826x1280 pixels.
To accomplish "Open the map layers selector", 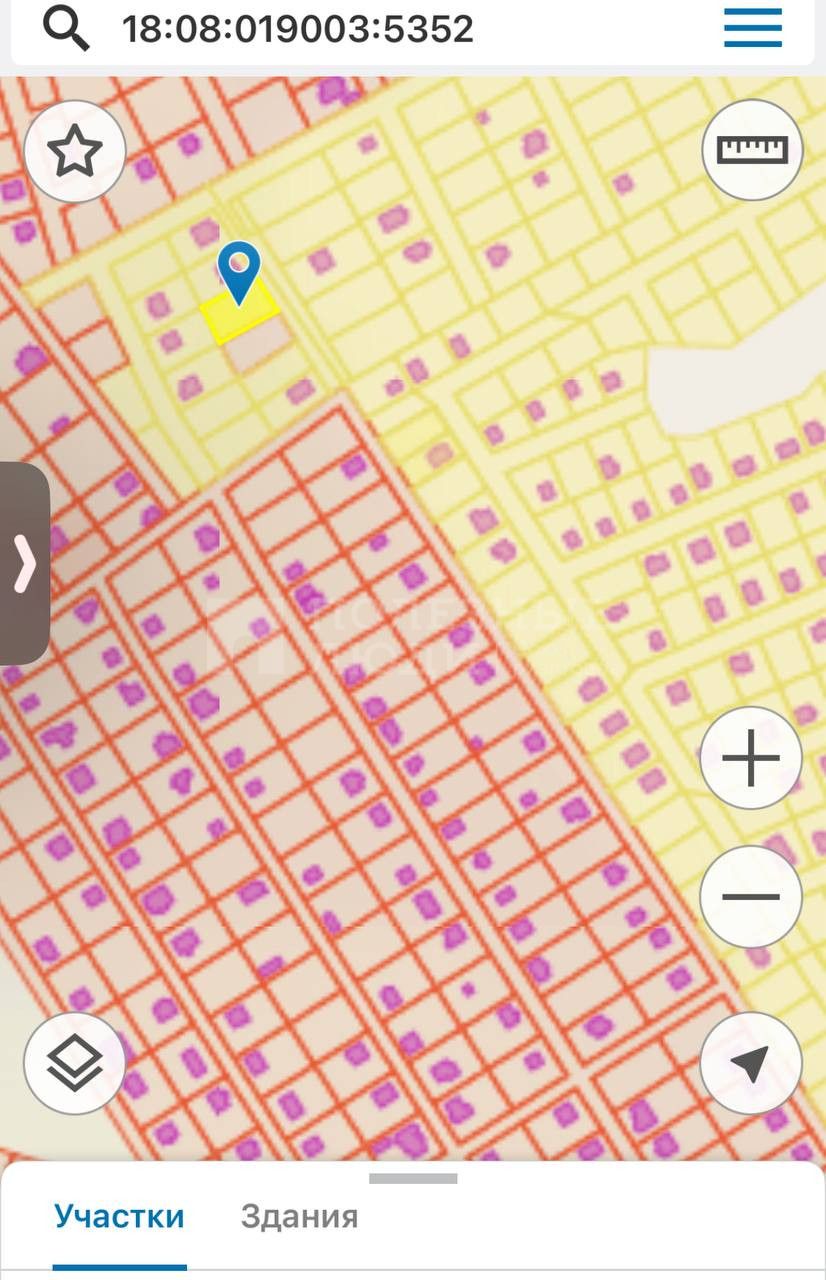I will pos(75,1064).
